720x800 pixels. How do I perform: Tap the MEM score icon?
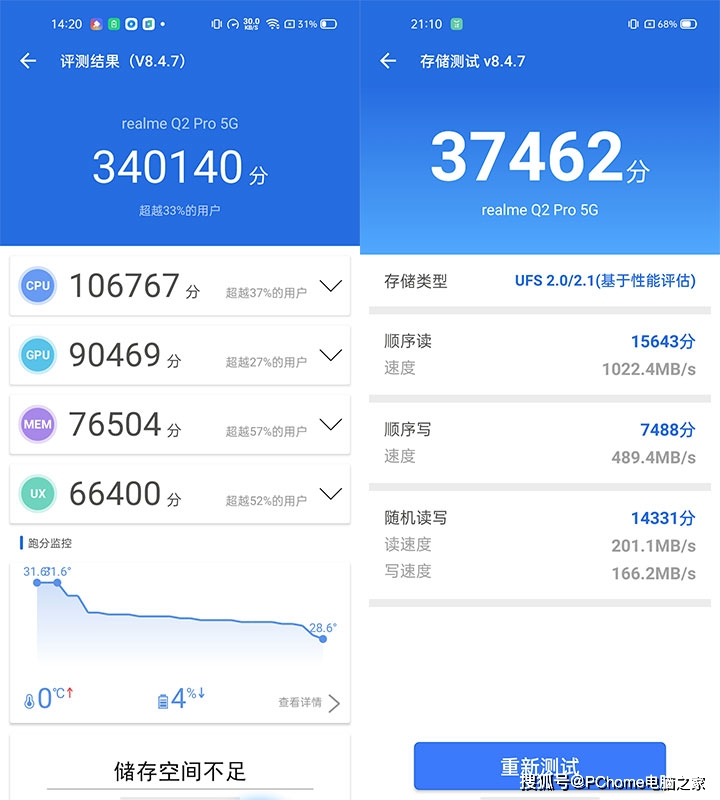click(38, 424)
